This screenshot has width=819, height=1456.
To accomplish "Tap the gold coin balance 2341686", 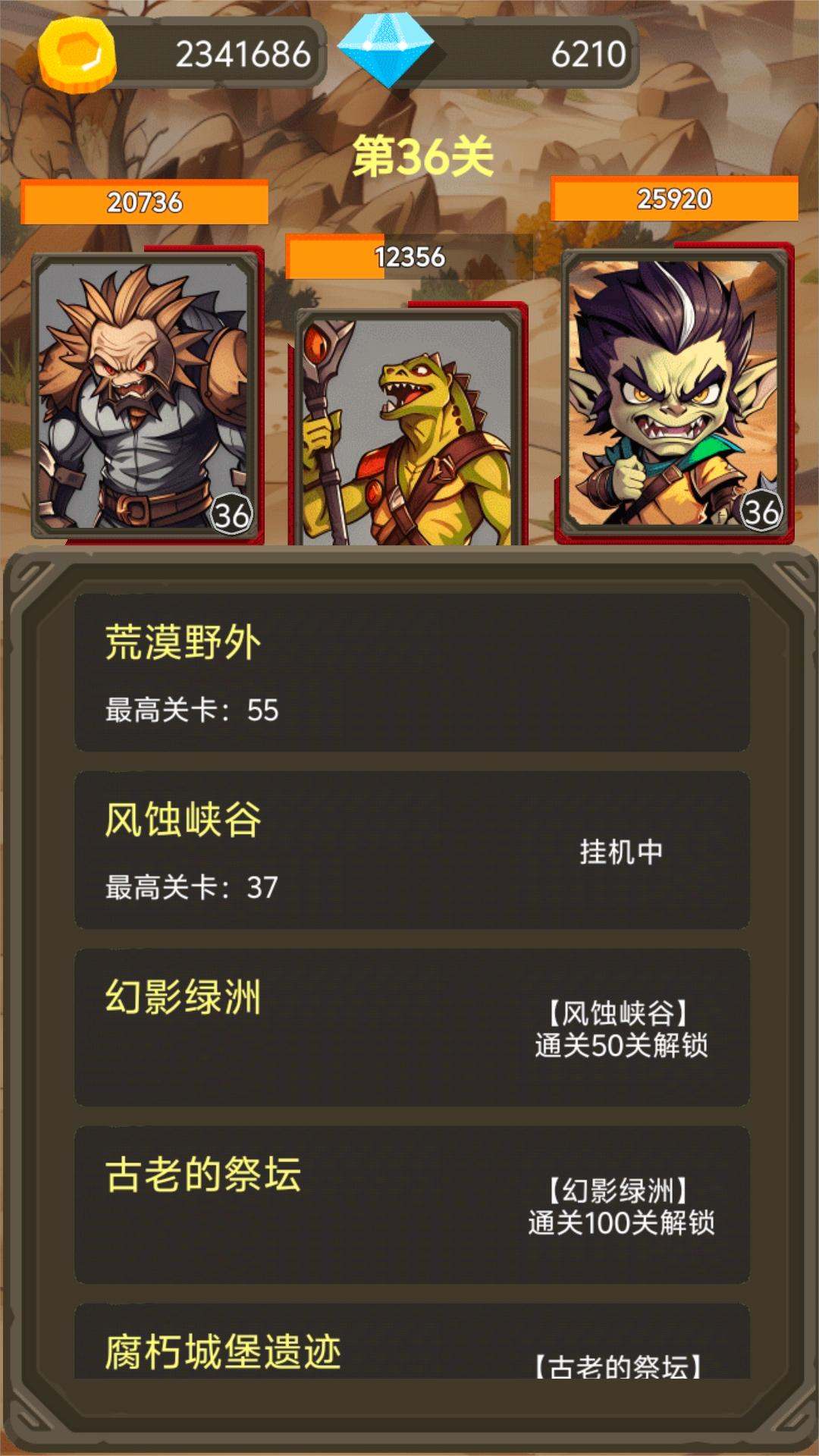I will [243, 55].
